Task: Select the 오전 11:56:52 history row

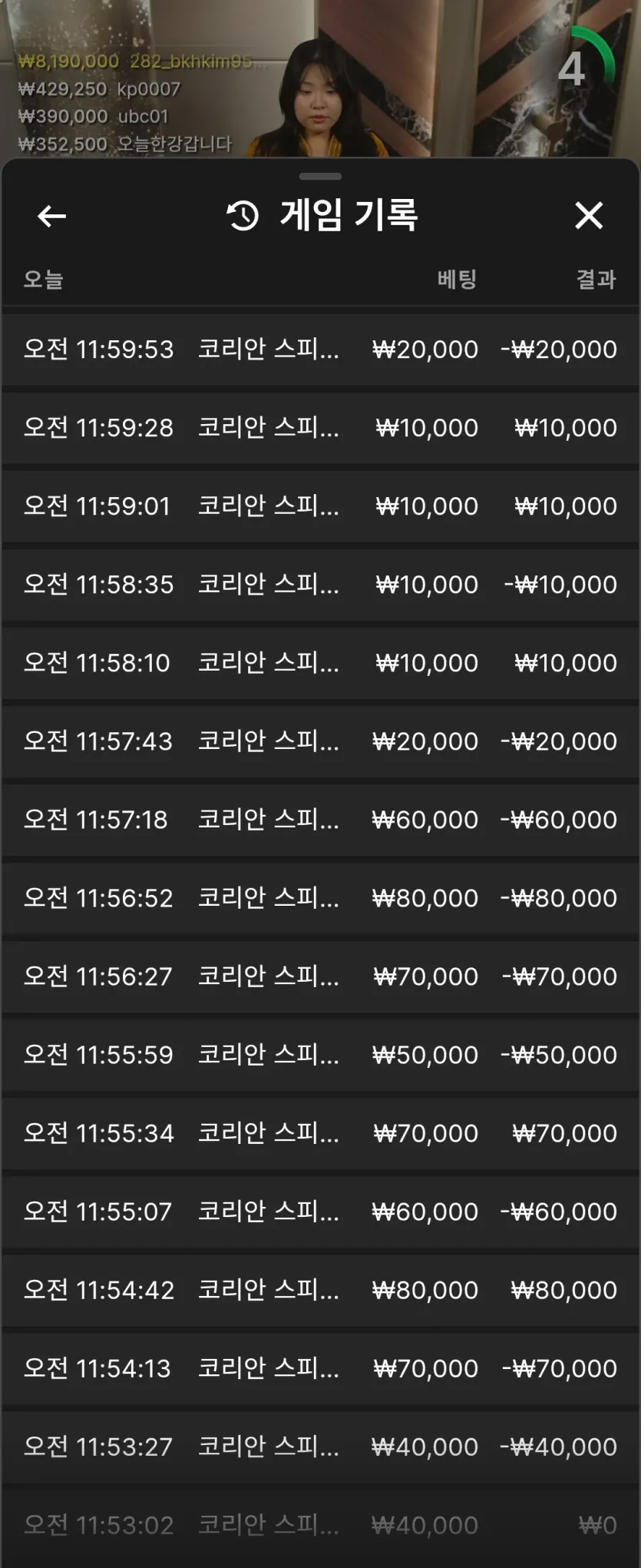Action: click(x=320, y=898)
